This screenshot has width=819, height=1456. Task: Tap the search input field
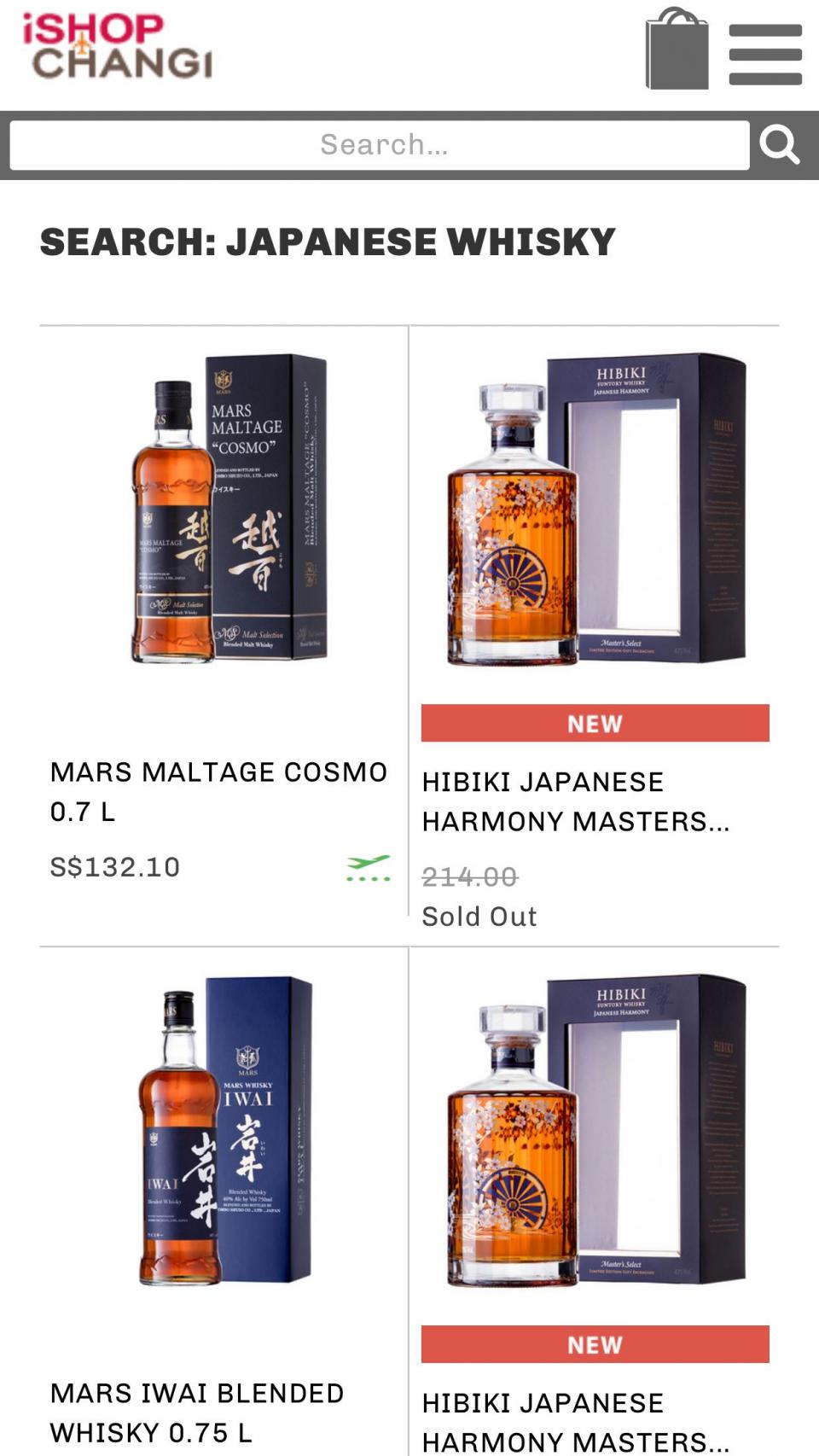[380, 145]
